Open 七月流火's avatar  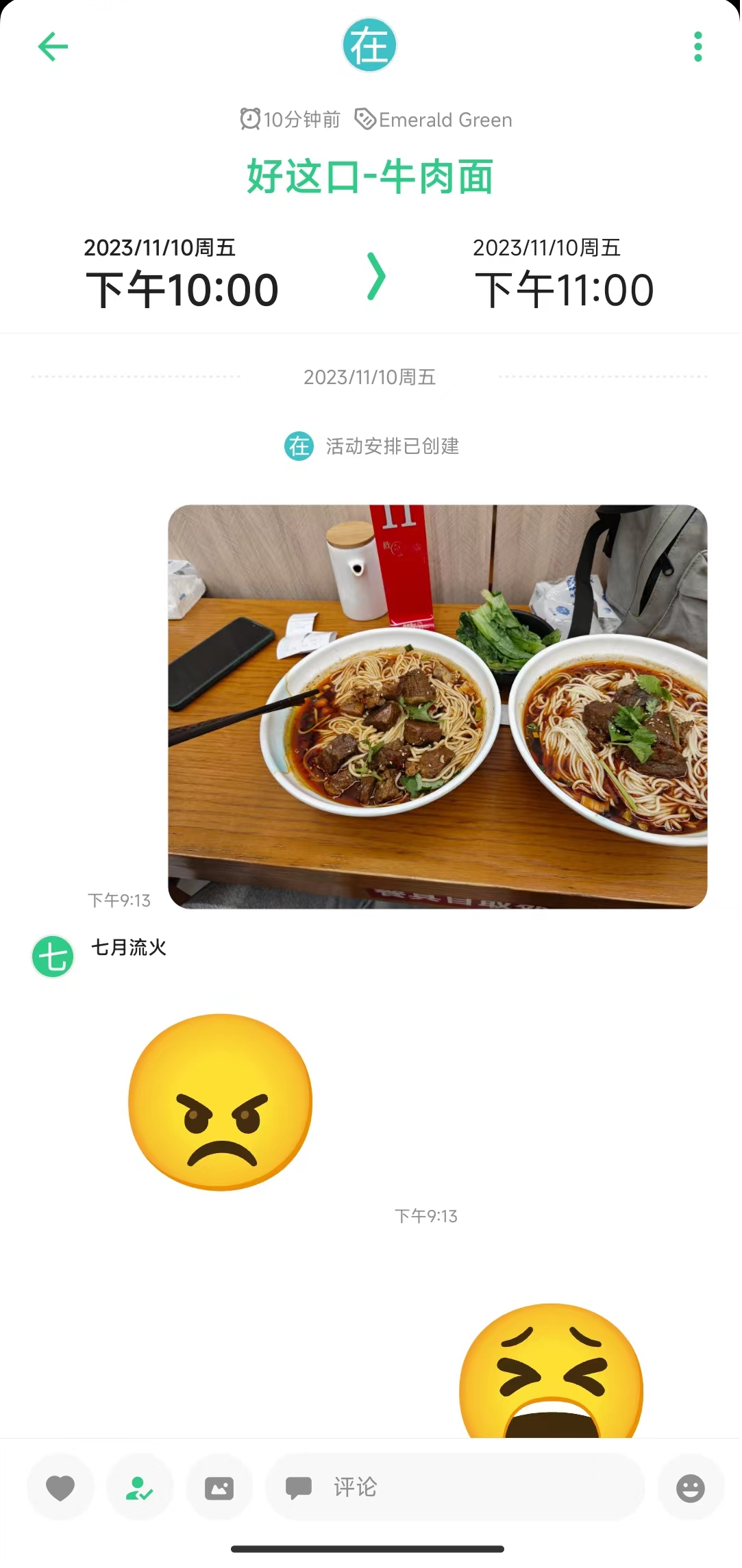53,956
